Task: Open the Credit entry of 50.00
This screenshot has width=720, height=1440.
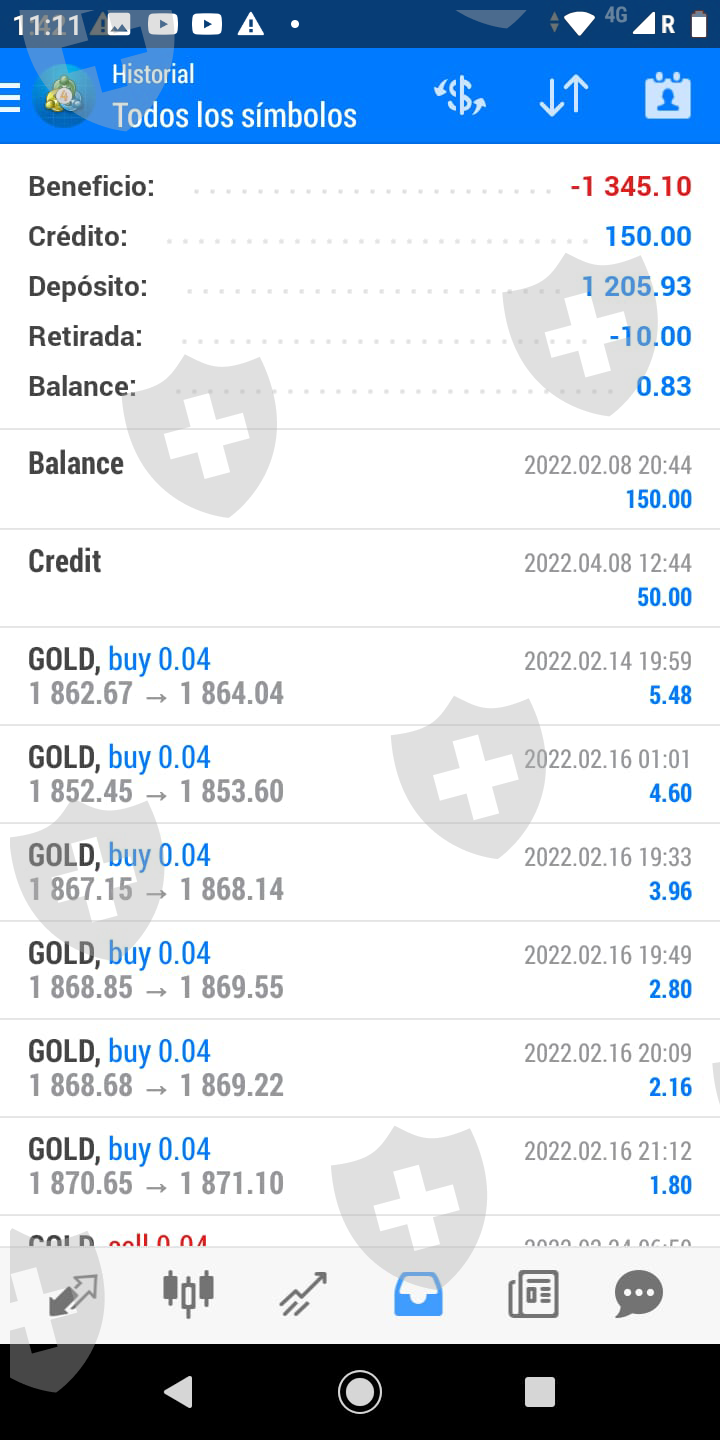Action: [x=360, y=578]
